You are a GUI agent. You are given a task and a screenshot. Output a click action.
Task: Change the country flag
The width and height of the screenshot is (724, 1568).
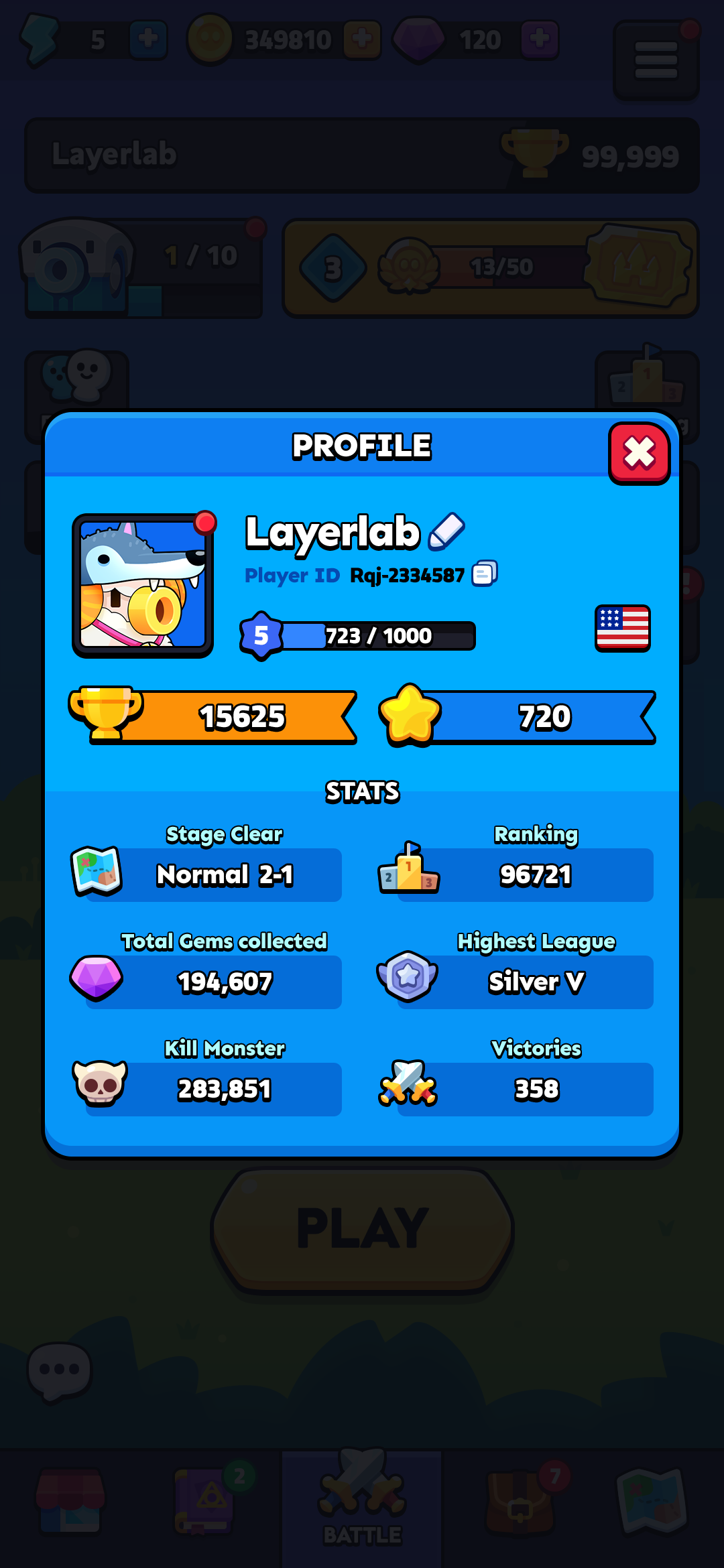(622, 628)
